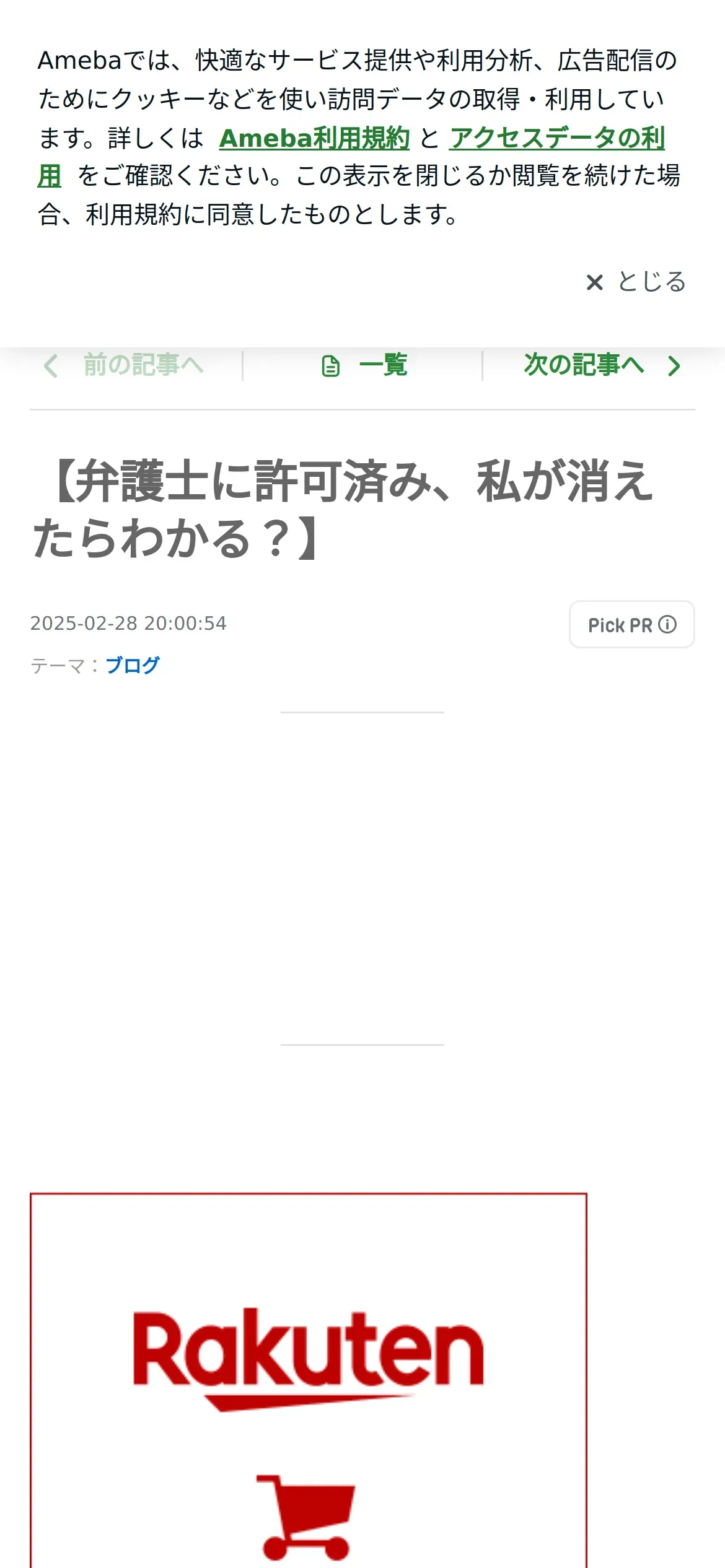Viewport: 725px width, 1568px height.
Task: Dismiss the cookie notice with とじる
Action: [x=636, y=282]
